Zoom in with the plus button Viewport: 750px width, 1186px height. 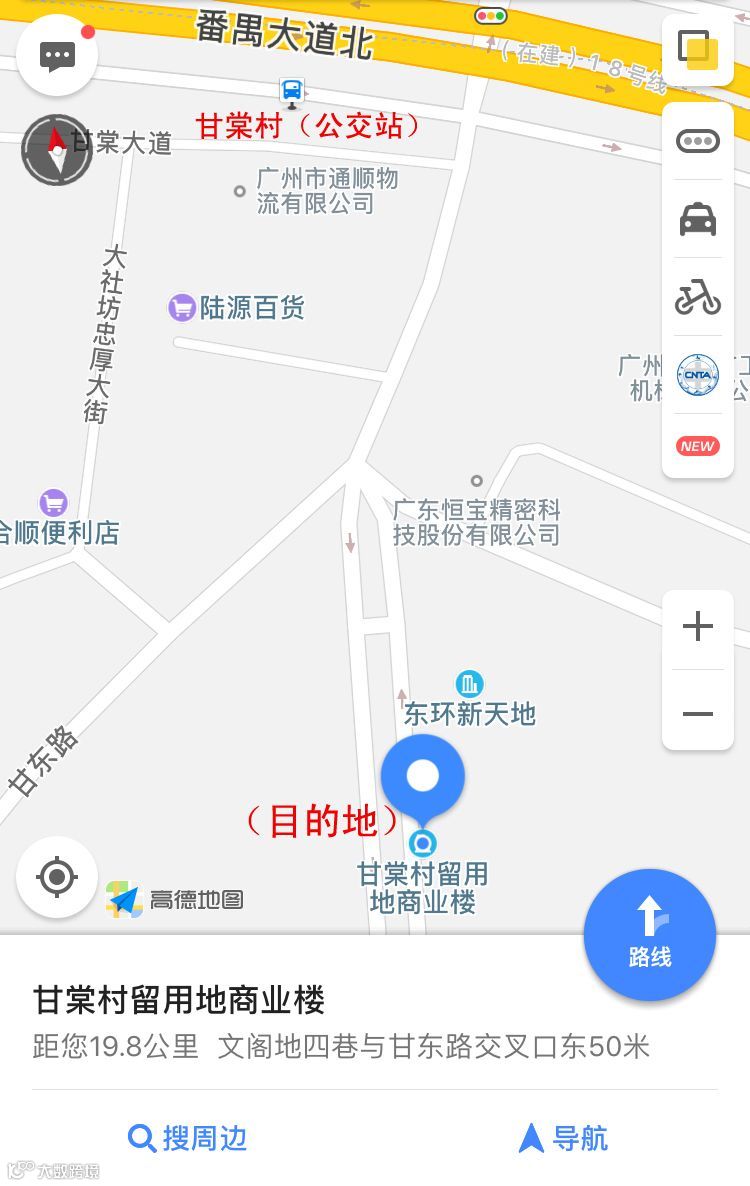coord(697,627)
